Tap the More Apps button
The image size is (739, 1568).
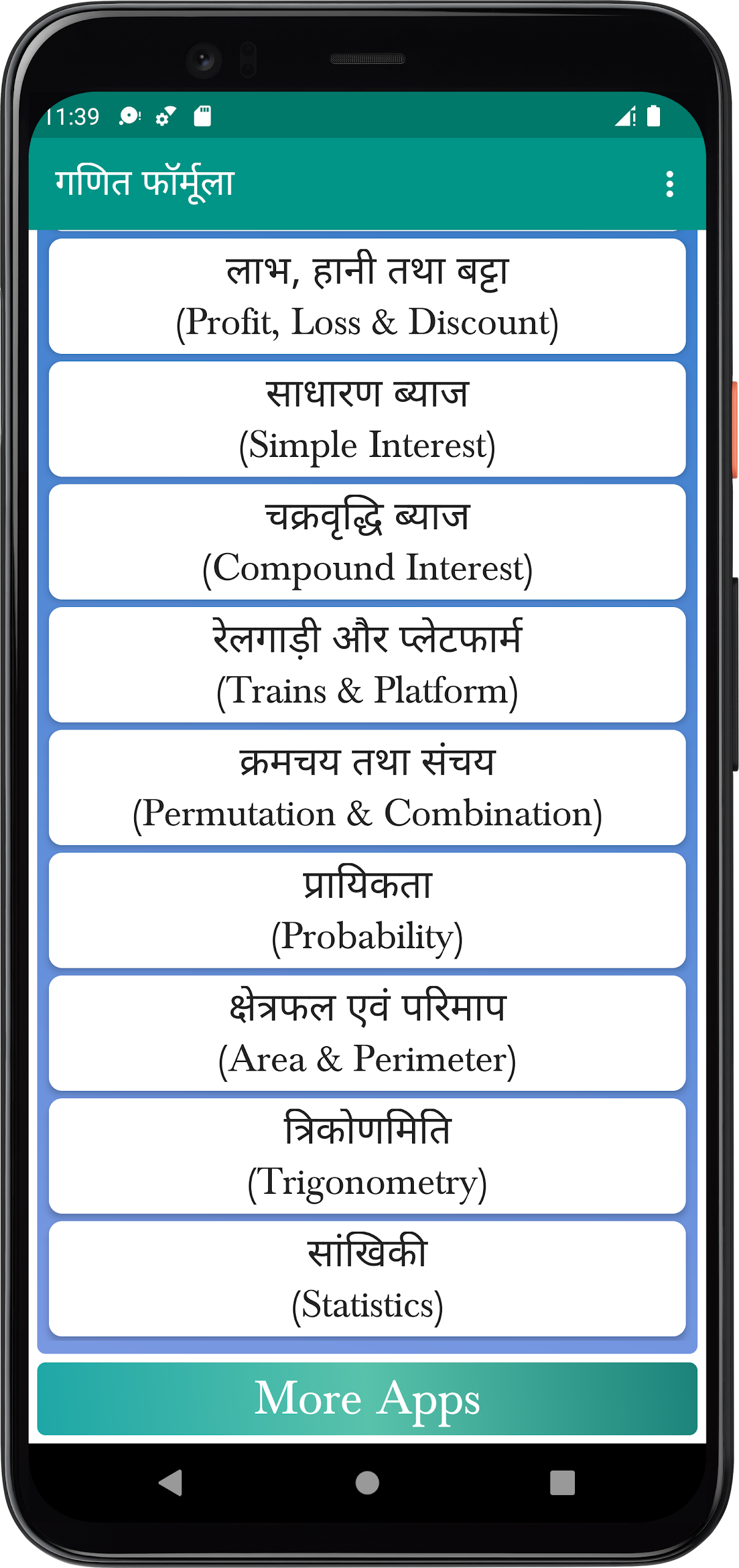[x=367, y=1398]
